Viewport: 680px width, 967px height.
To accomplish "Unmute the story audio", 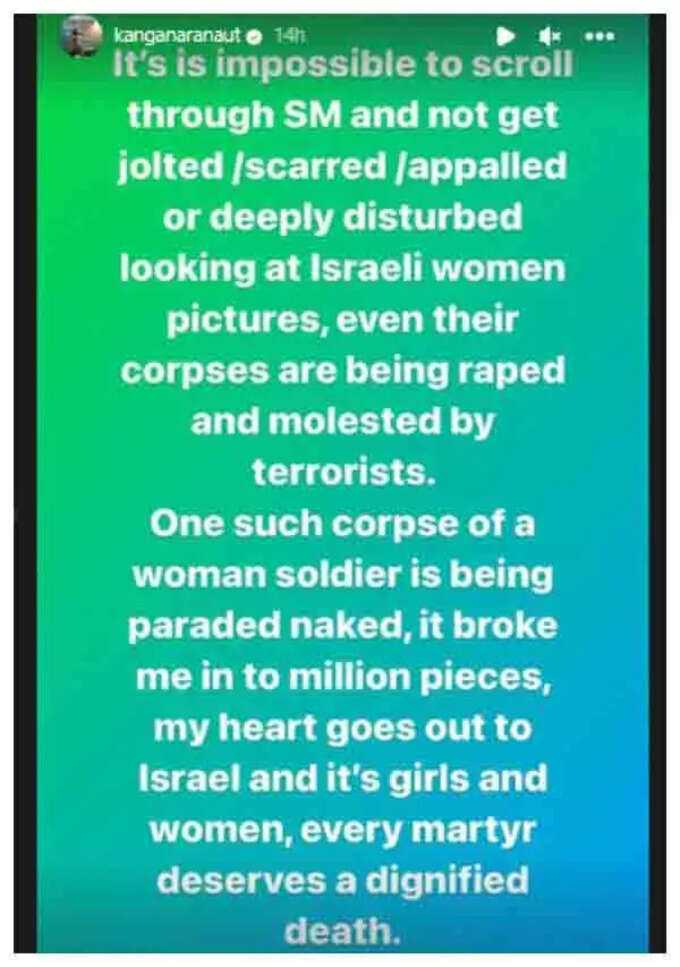I will coord(549,36).
